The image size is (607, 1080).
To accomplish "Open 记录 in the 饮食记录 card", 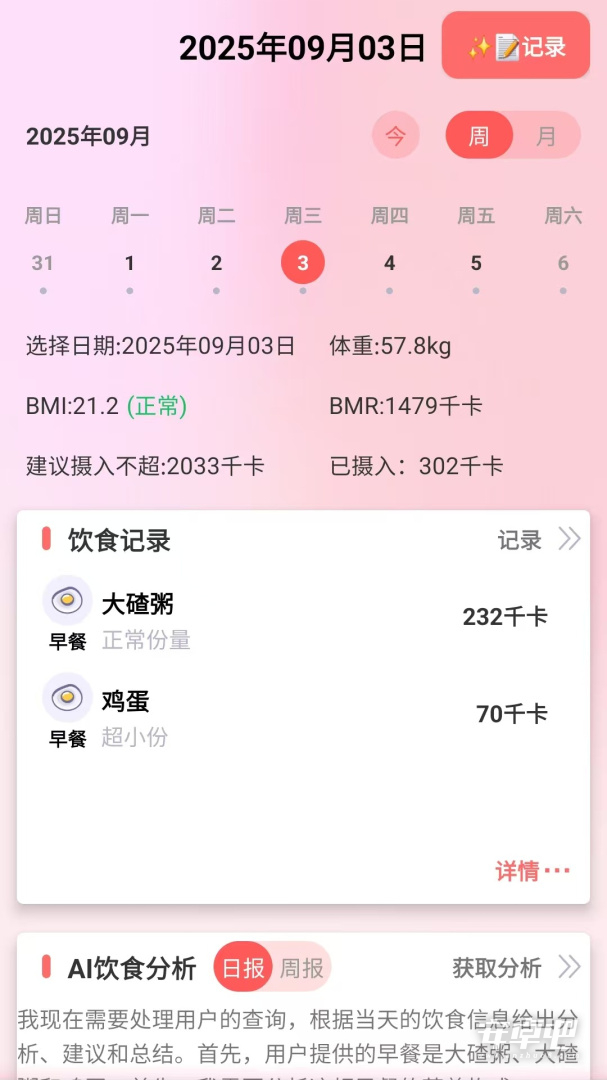I will [x=539, y=540].
